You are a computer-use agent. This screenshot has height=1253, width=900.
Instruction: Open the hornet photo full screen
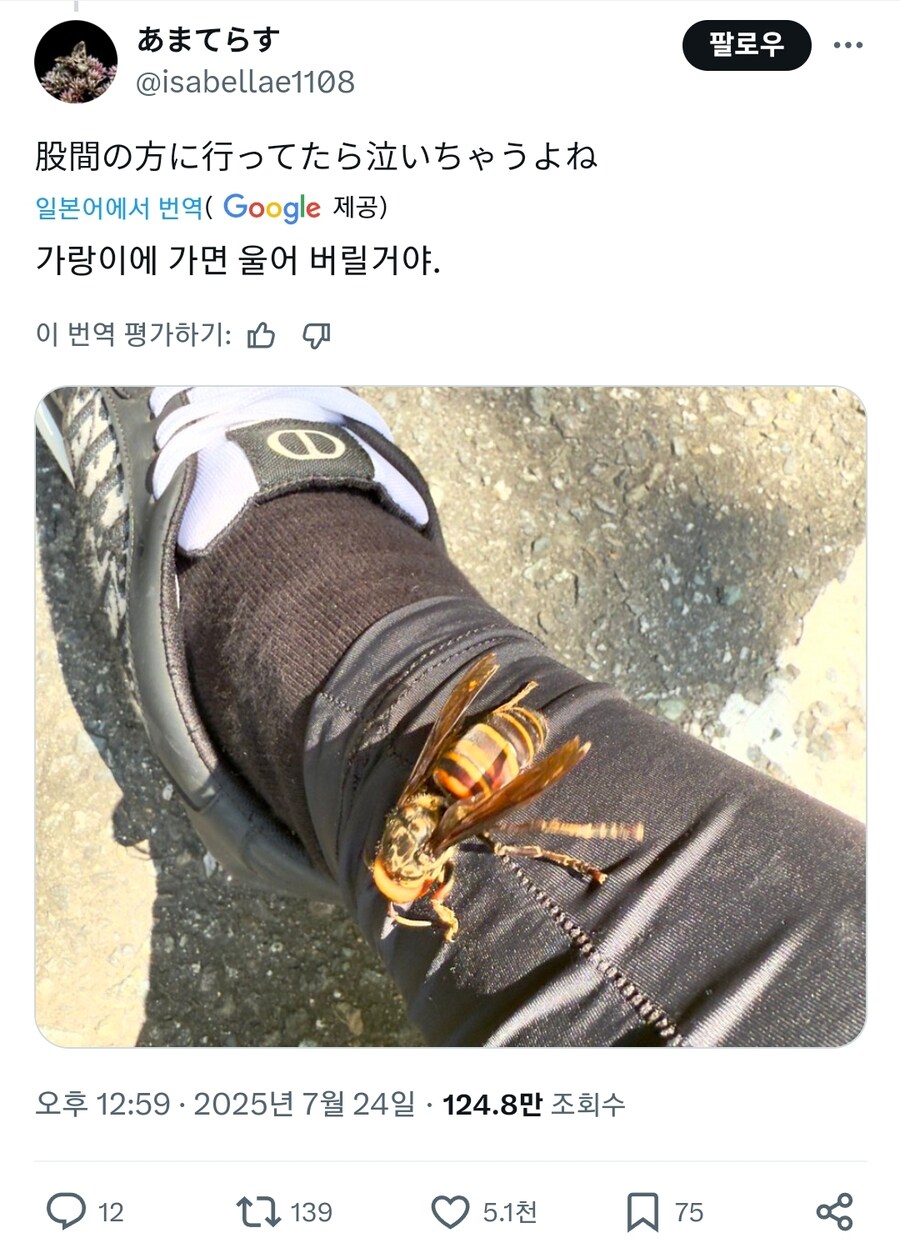pos(450,716)
